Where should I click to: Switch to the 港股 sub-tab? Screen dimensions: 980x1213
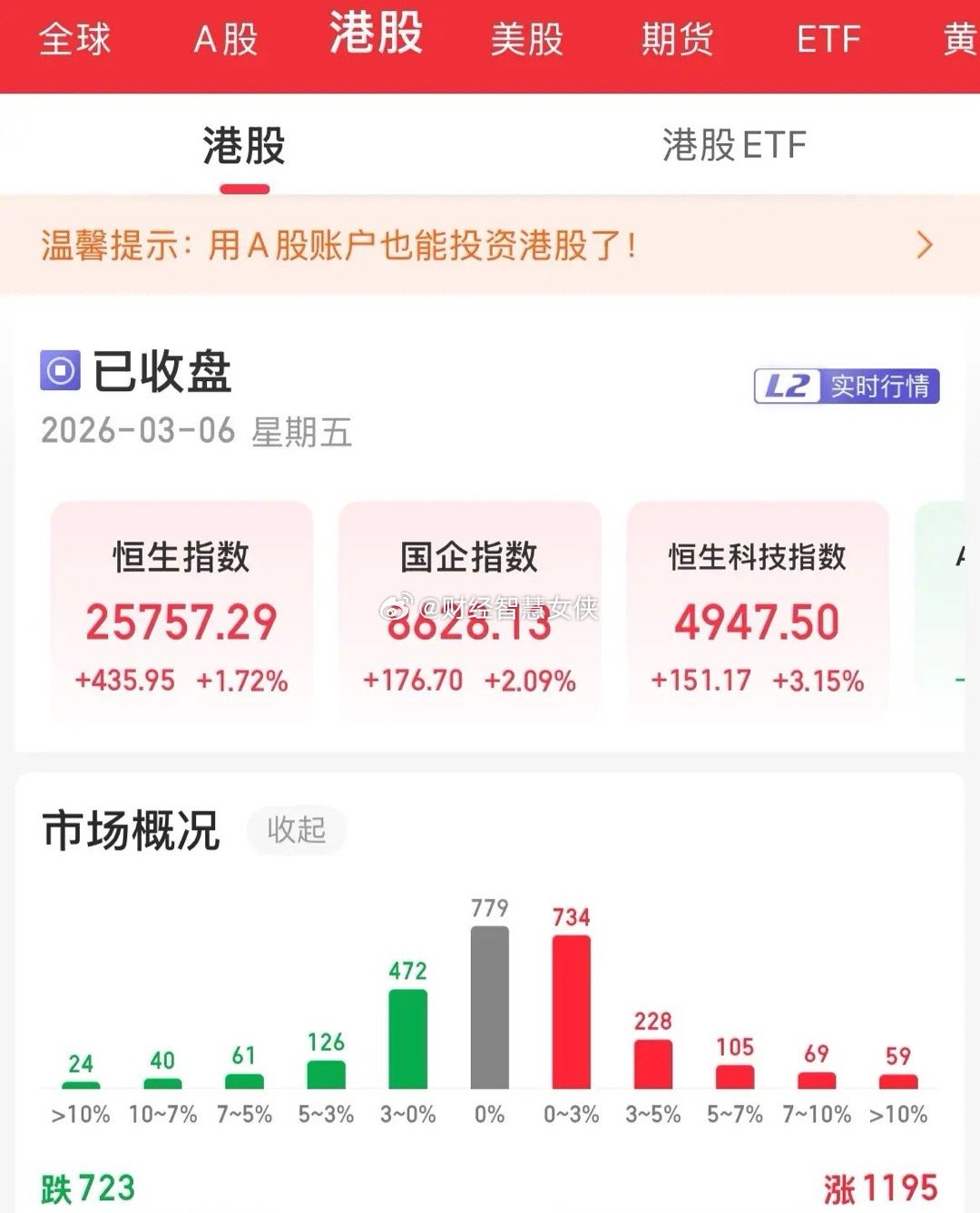[x=243, y=143]
